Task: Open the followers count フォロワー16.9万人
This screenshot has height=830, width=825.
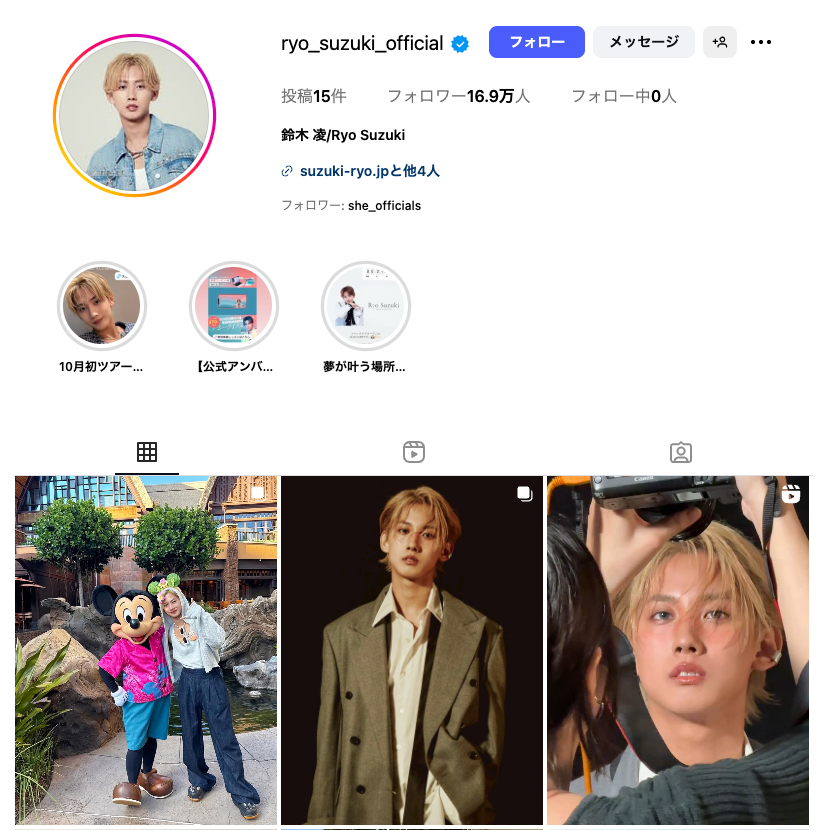Action: pyautogui.click(x=458, y=96)
